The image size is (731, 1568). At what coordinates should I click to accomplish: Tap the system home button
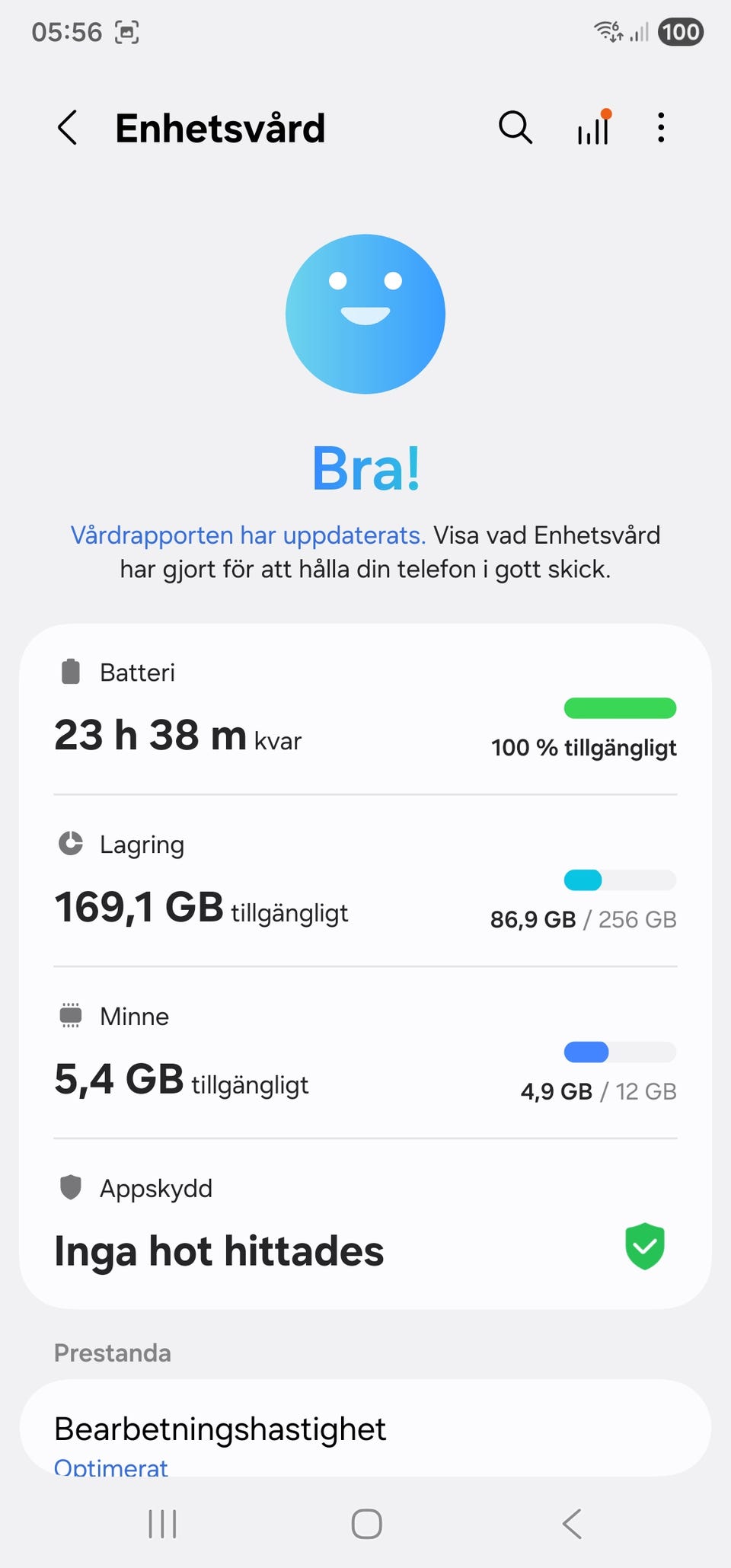[x=366, y=1524]
